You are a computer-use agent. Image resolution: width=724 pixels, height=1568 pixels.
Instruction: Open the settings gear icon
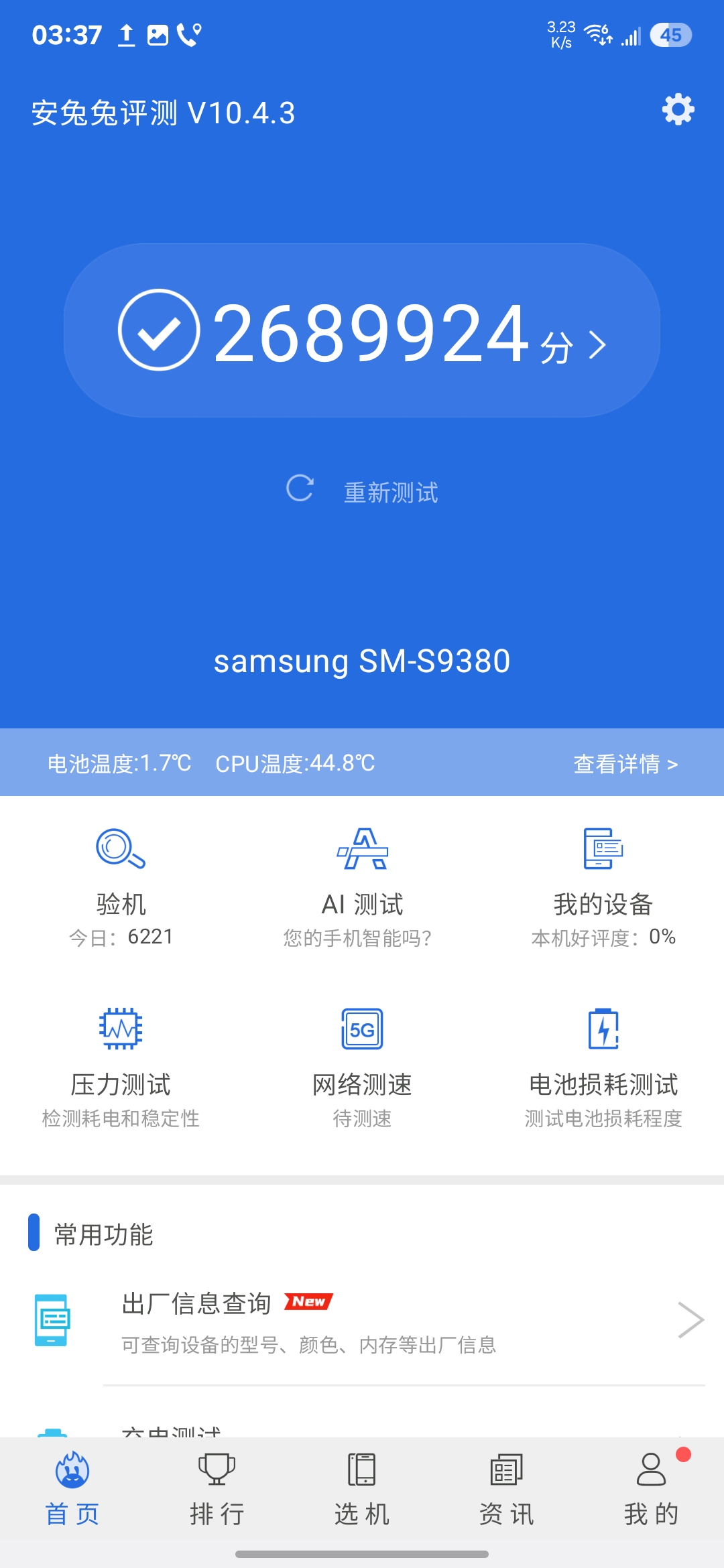[x=678, y=109]
